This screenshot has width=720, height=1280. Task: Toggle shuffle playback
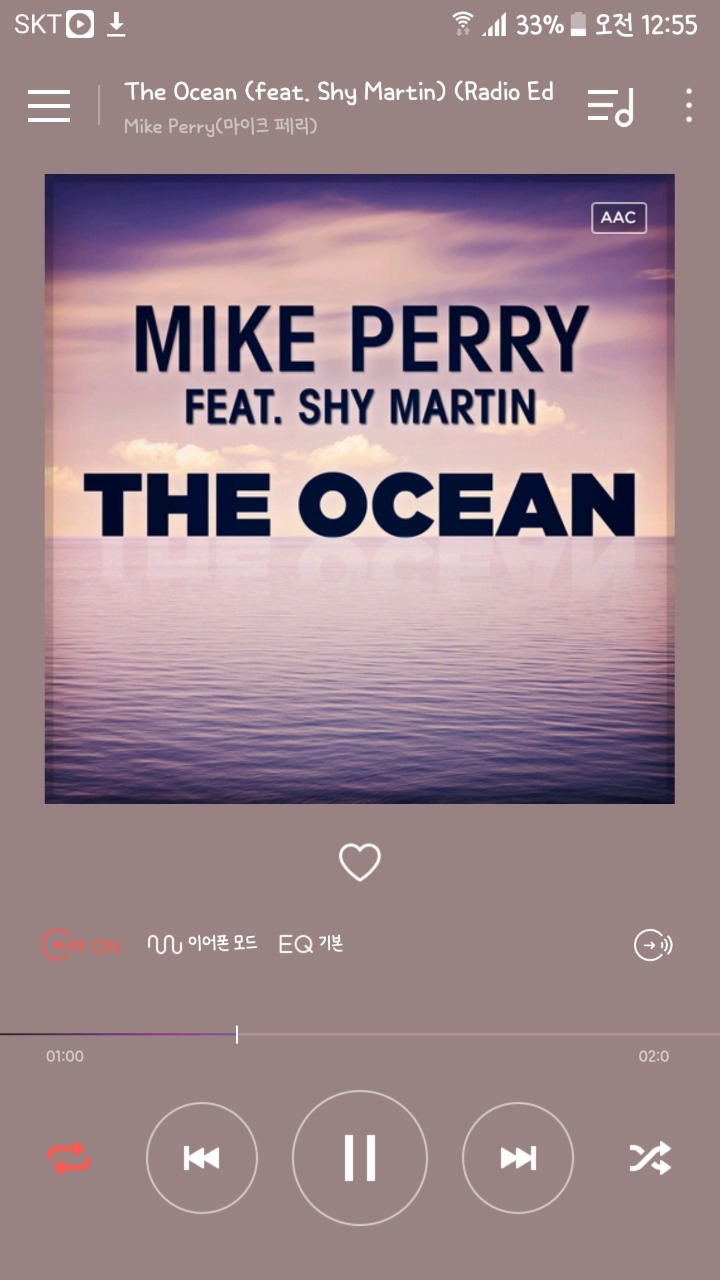coord(650,1158)
